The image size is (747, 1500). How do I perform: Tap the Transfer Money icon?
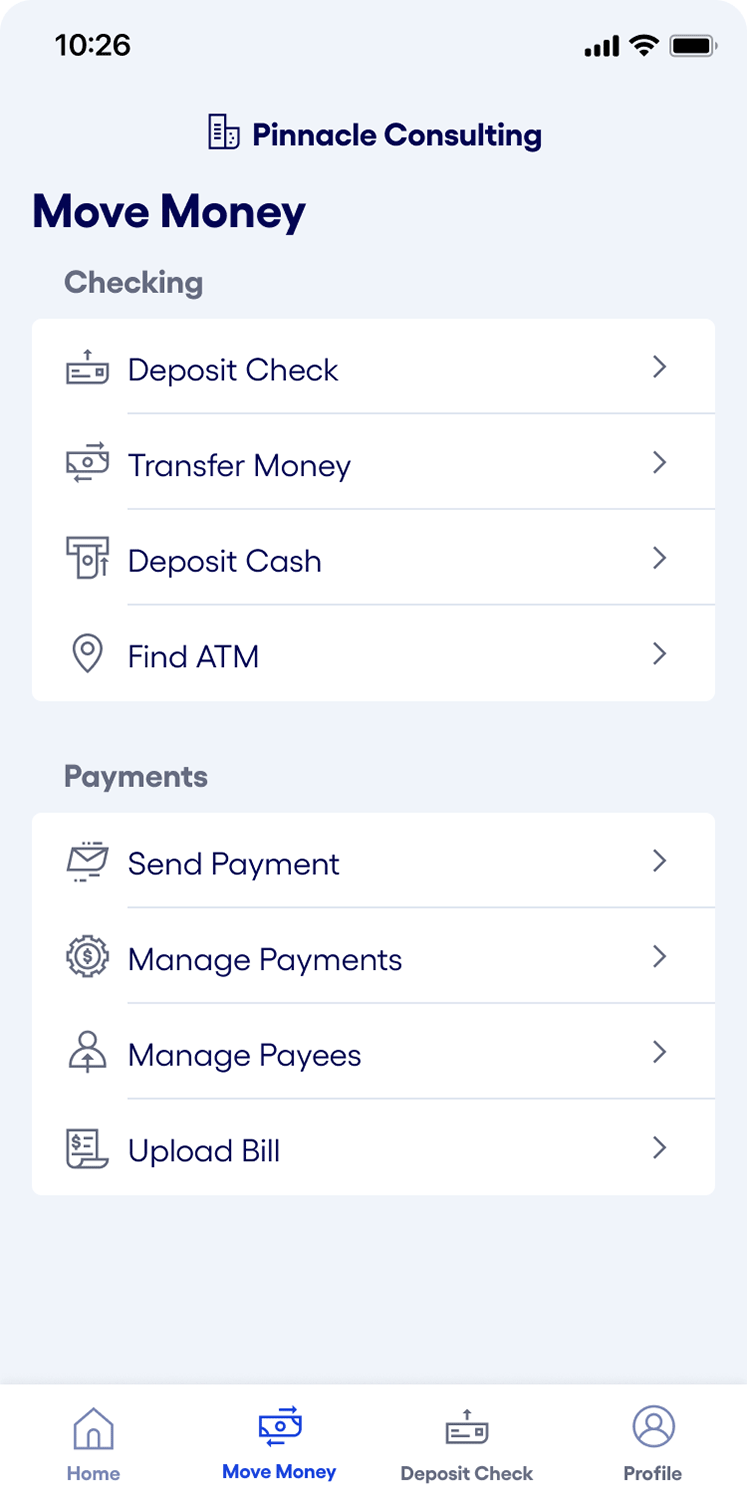[x=87, y=462]
